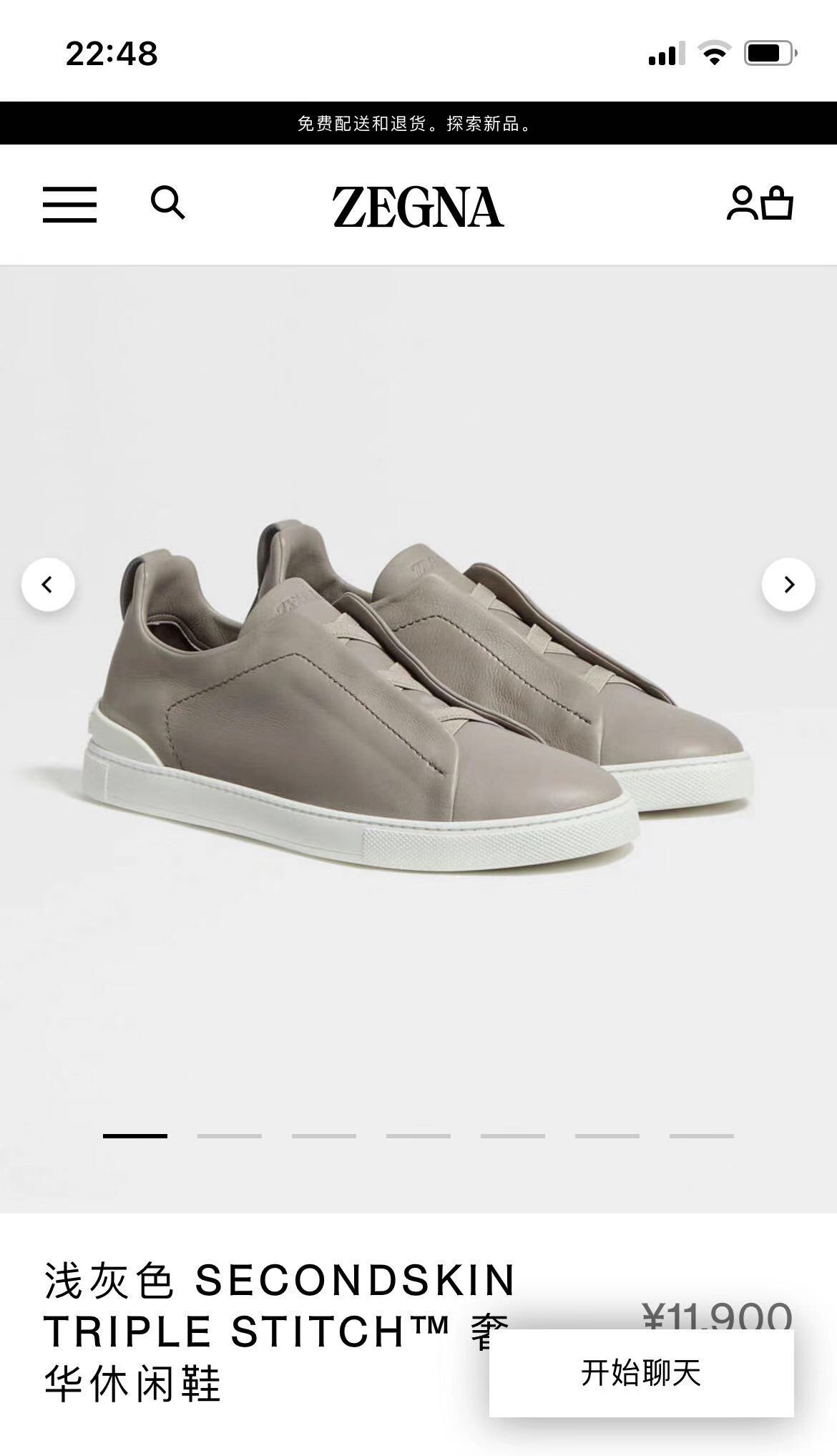Open the search icon
837x1456 pixels.
tap(168, 203)
